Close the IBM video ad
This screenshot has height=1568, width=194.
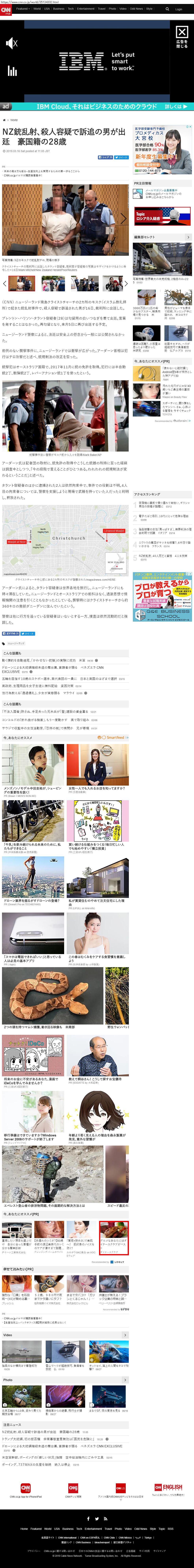[x=181, y=33]
